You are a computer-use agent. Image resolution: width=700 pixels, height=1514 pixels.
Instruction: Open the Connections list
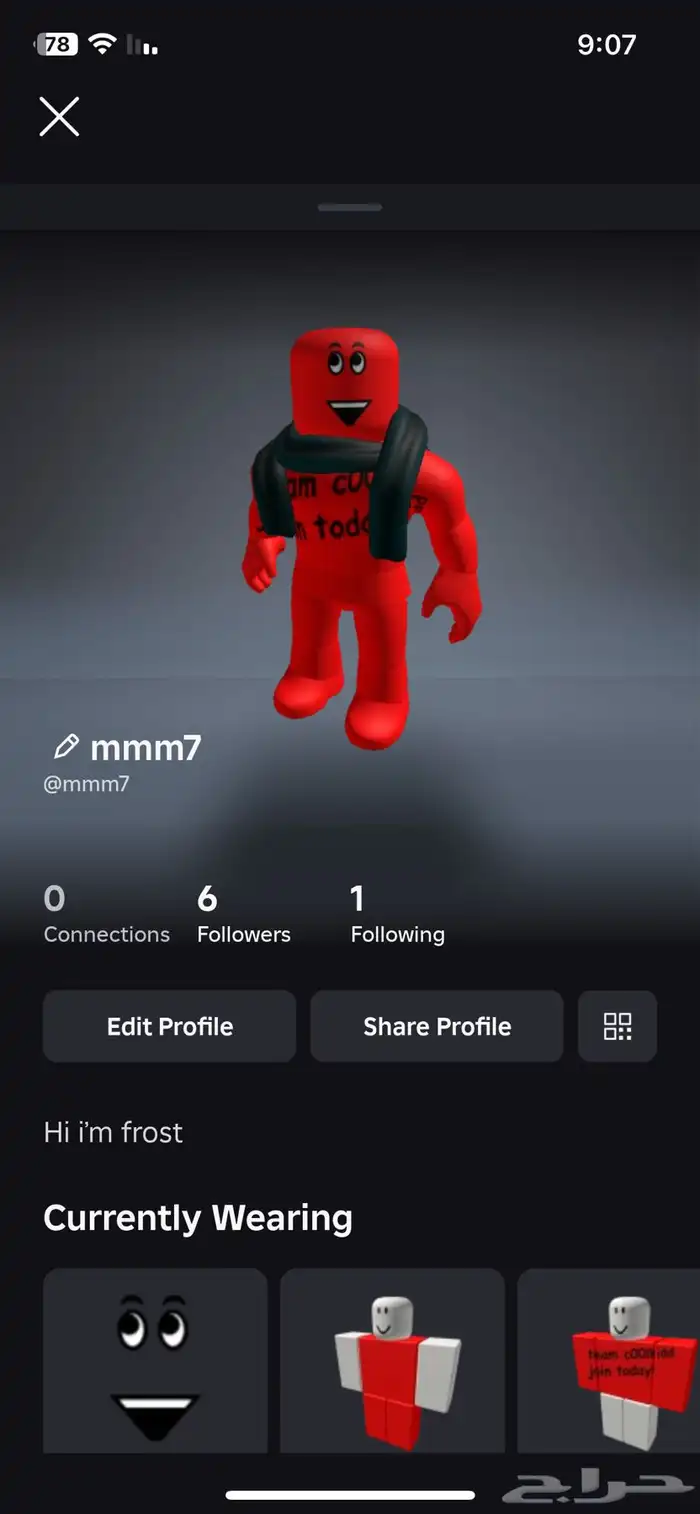tap(106, 914)
